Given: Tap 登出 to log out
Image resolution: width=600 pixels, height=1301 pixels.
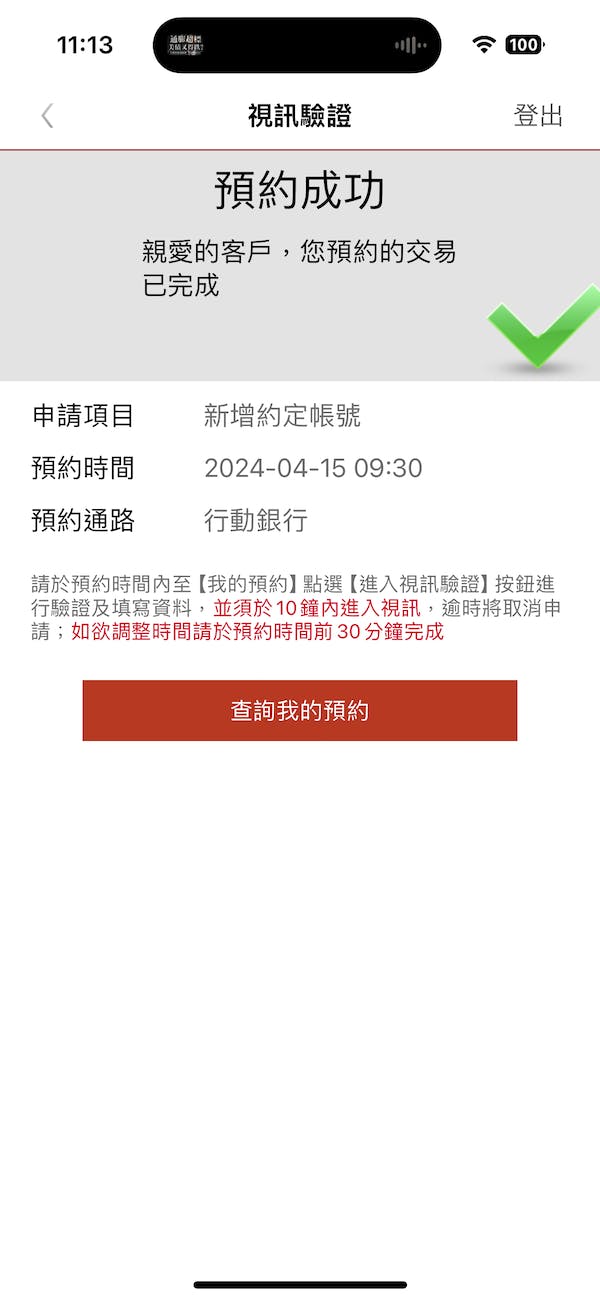Looking at the screenshot, I should point(538,116).
